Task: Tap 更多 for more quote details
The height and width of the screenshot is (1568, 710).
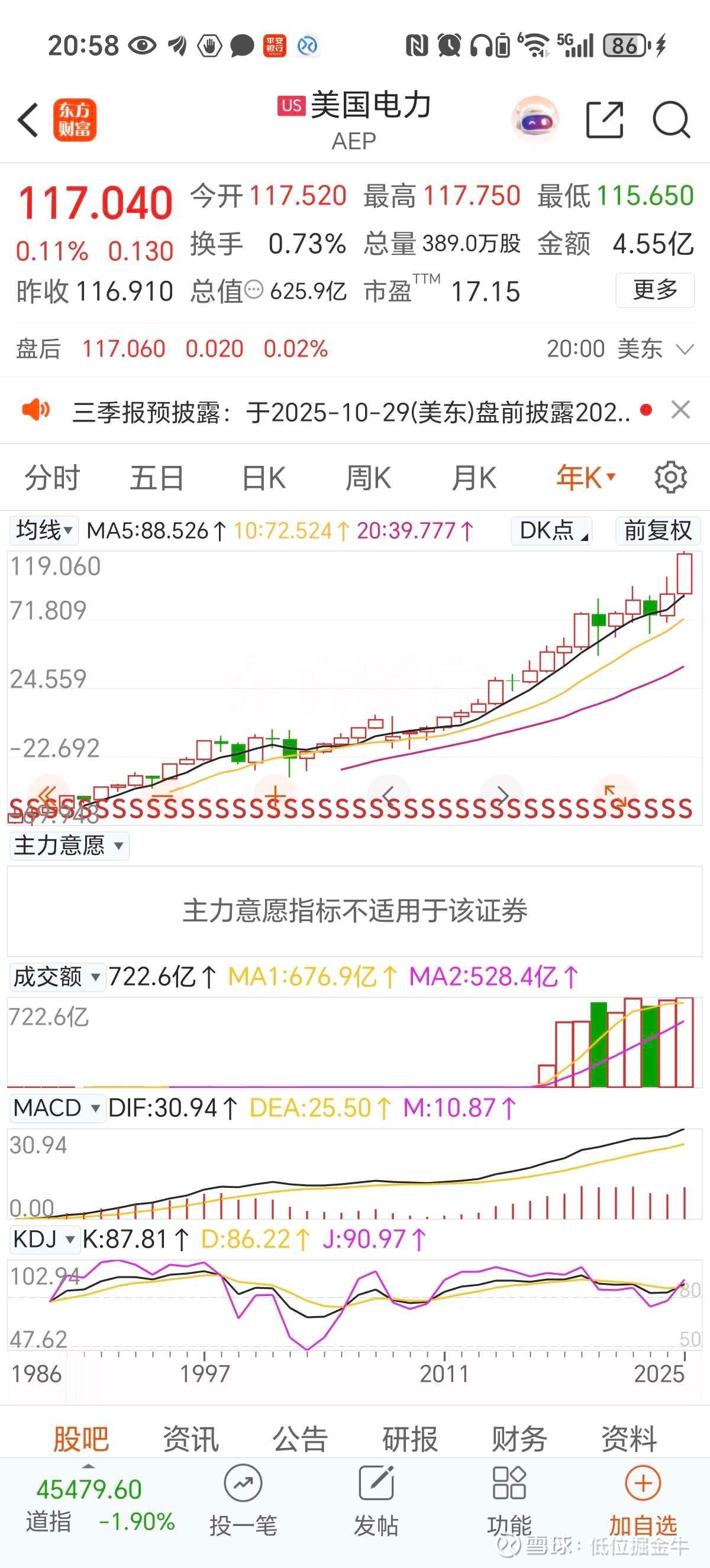Action: pyautogui.click(x=654, y=290)
